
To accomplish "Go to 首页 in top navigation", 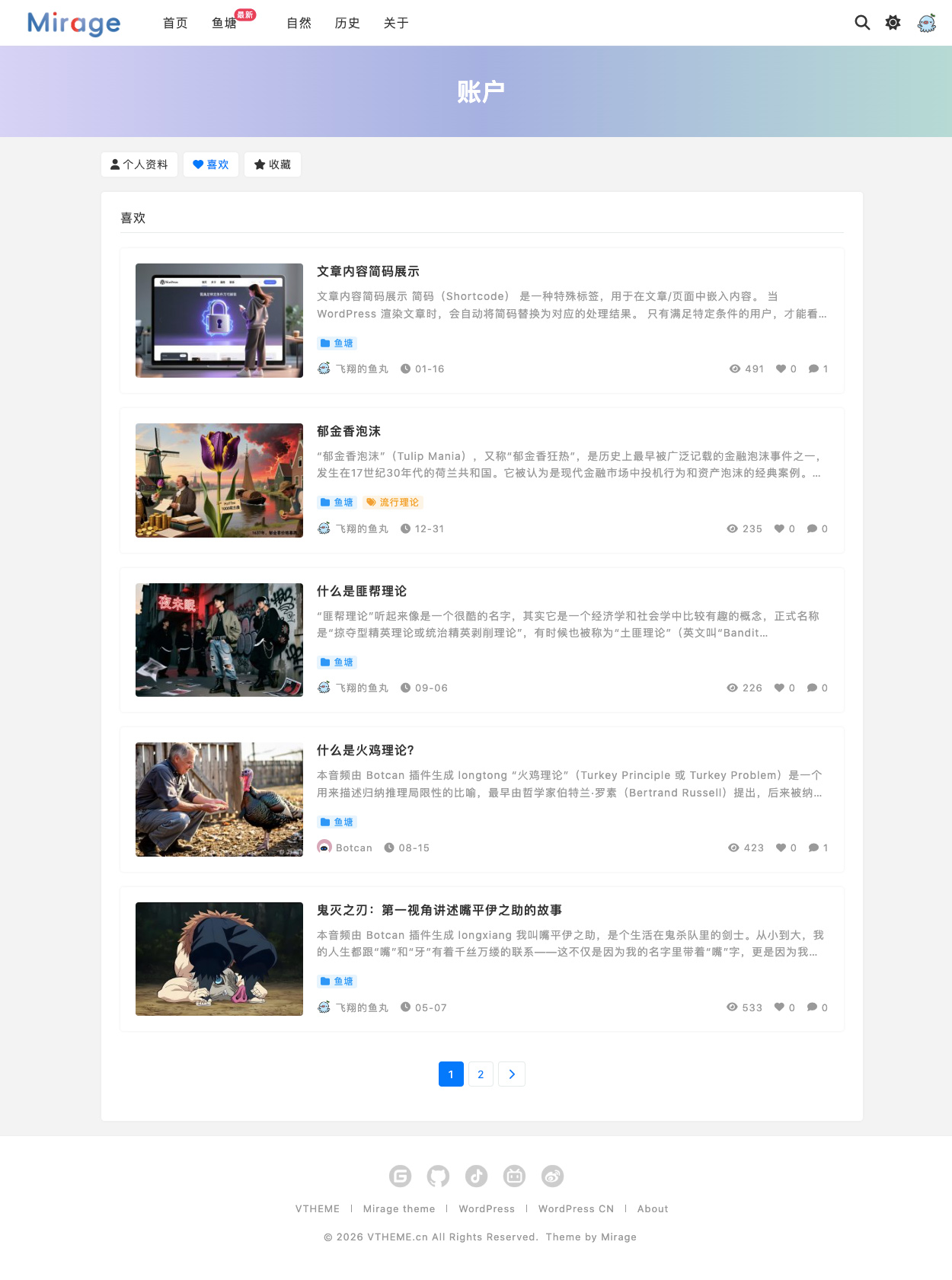I will point(175,24).
